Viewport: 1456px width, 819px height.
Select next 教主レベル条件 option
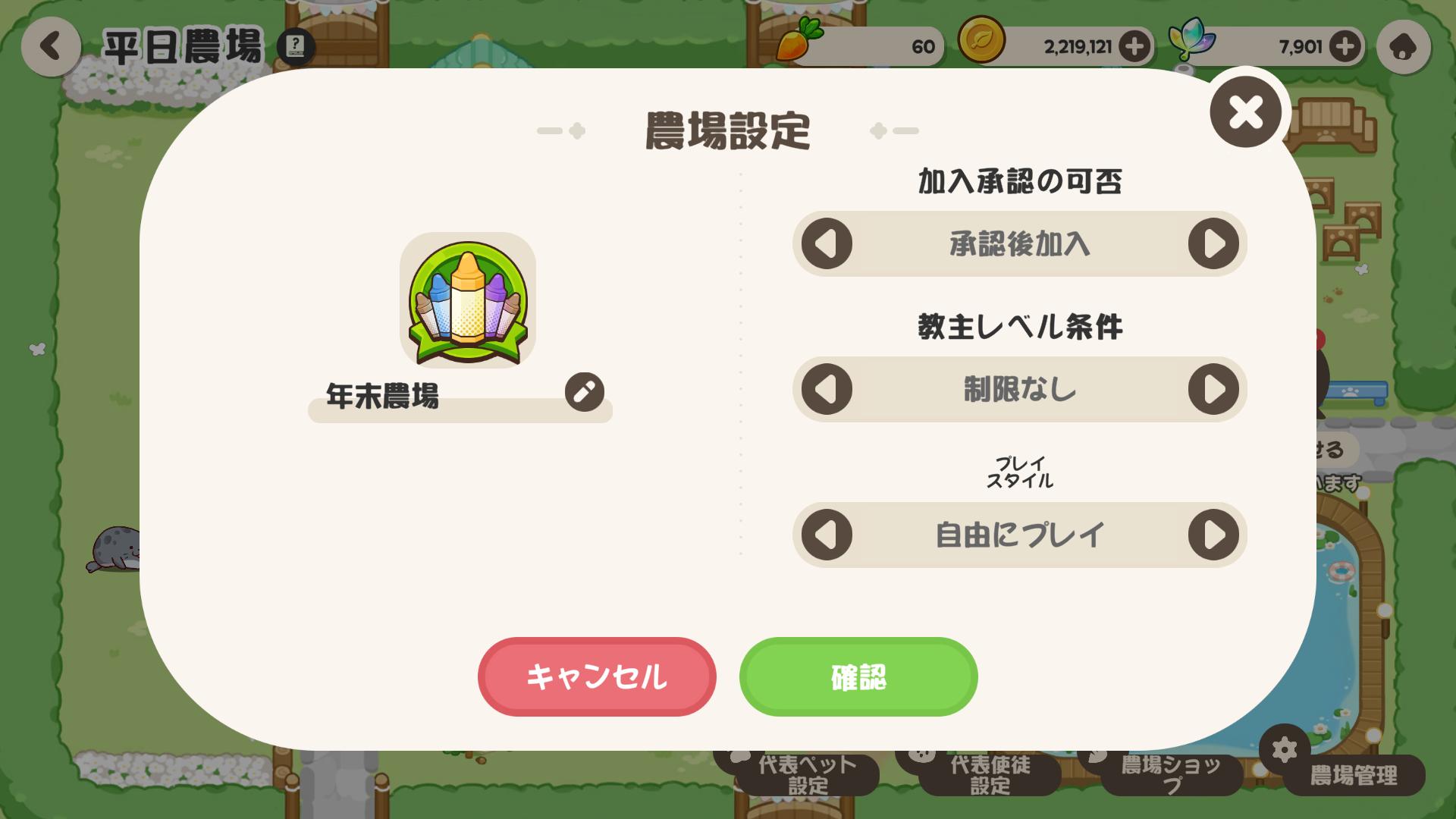(x=1213, y=389)
